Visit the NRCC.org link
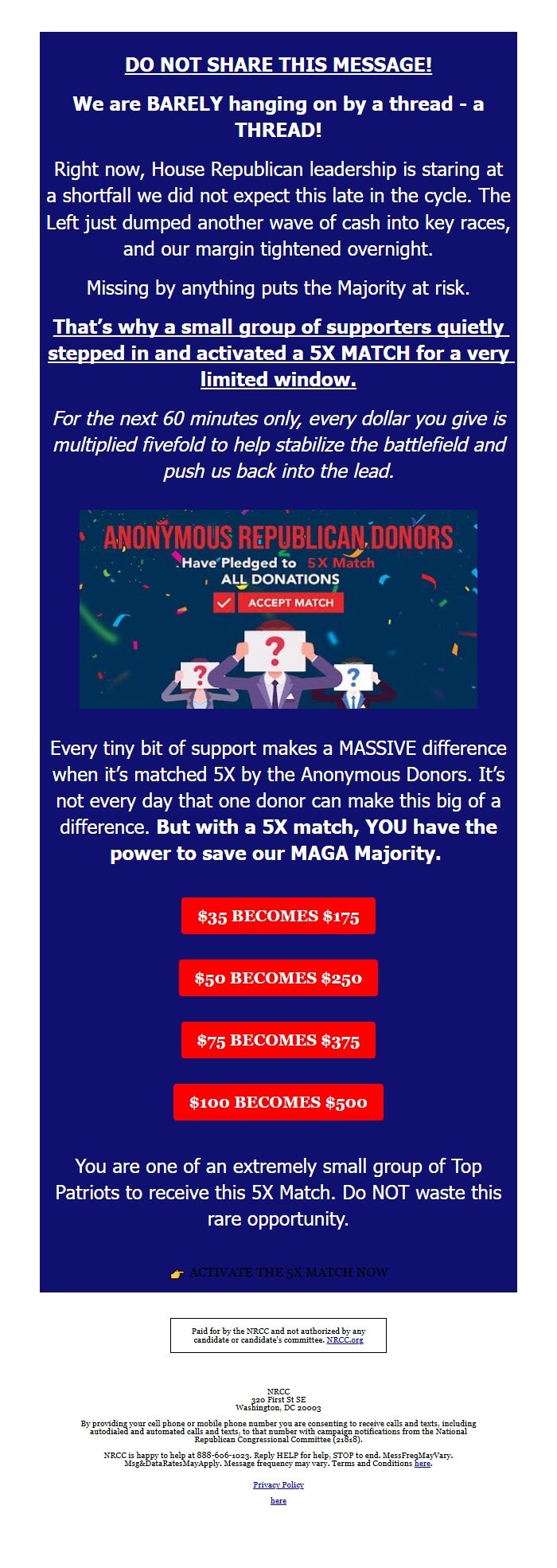Viewport: 557px width, 1568px height. (x=345, y=1339)
